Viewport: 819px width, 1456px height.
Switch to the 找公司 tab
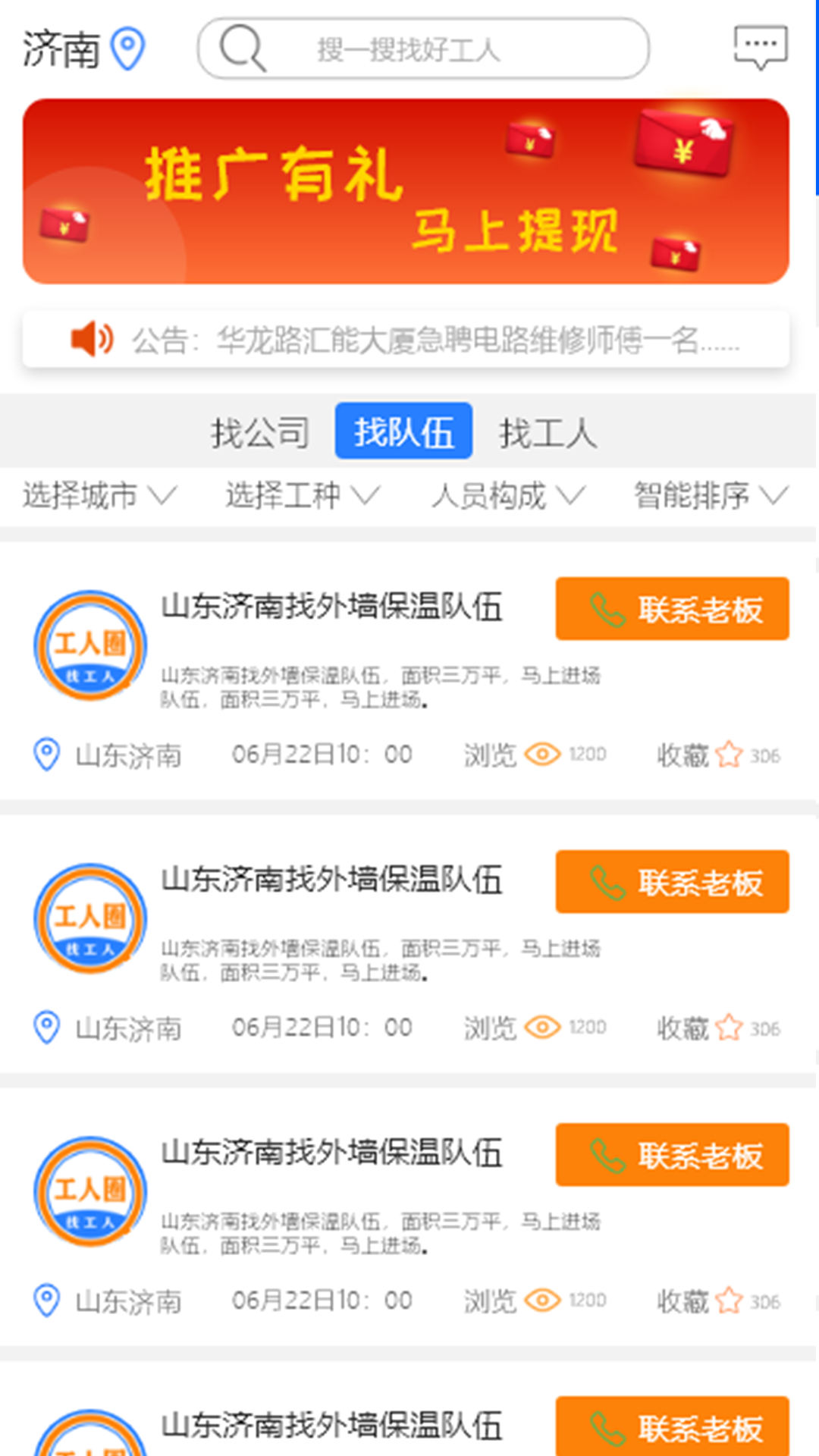pos(259,432)
